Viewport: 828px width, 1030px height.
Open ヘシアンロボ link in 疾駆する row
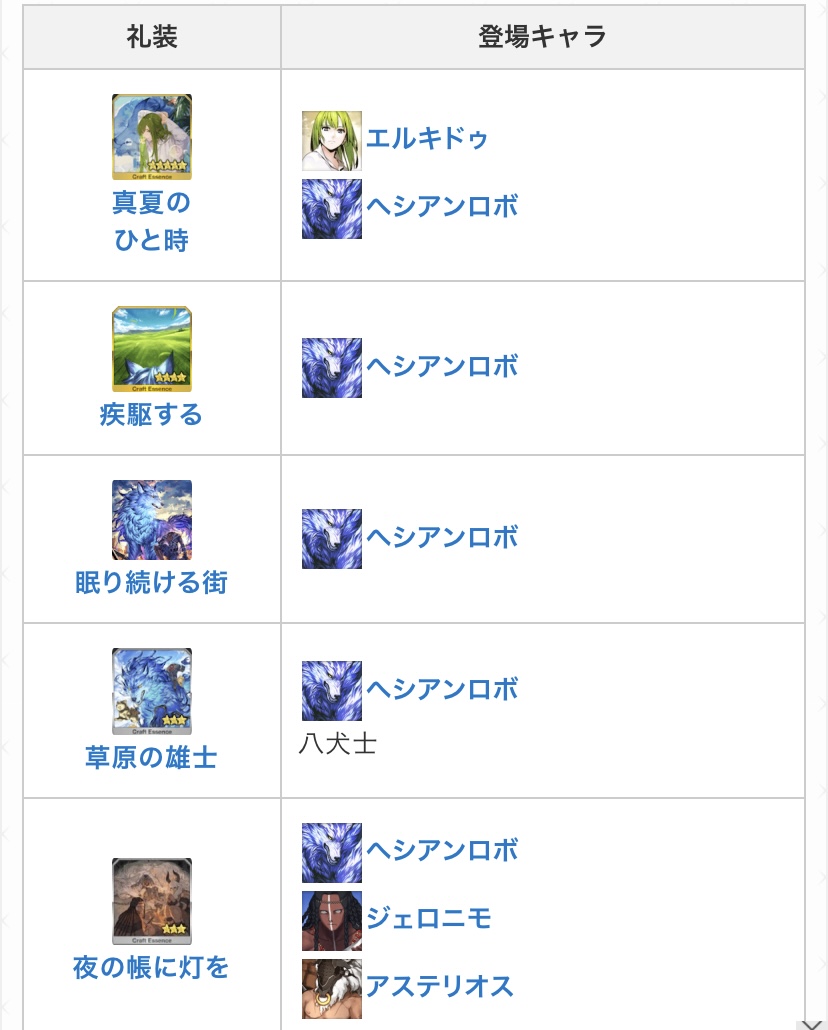pyautogui.click(x=442, y=366)
